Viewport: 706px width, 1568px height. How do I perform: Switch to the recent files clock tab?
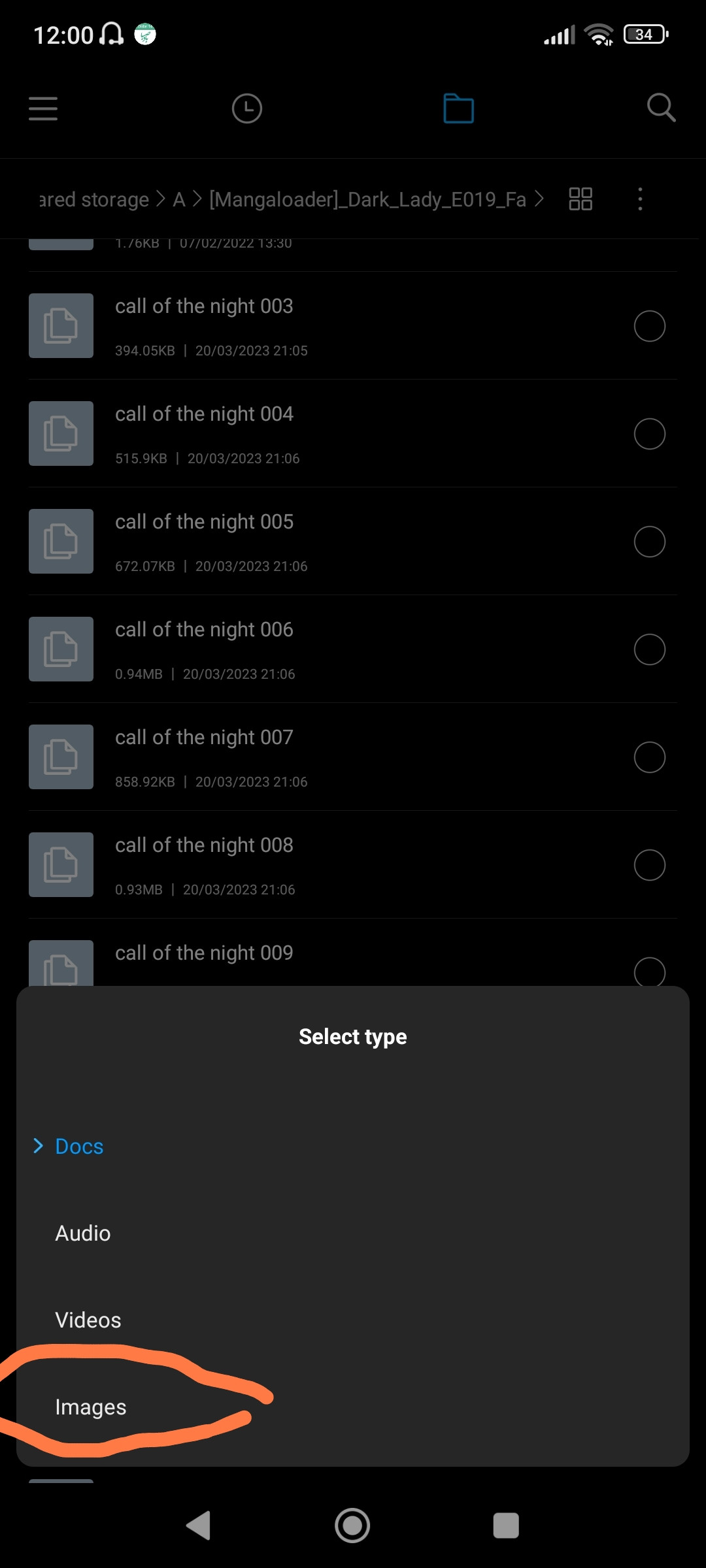tap(247, 108)
